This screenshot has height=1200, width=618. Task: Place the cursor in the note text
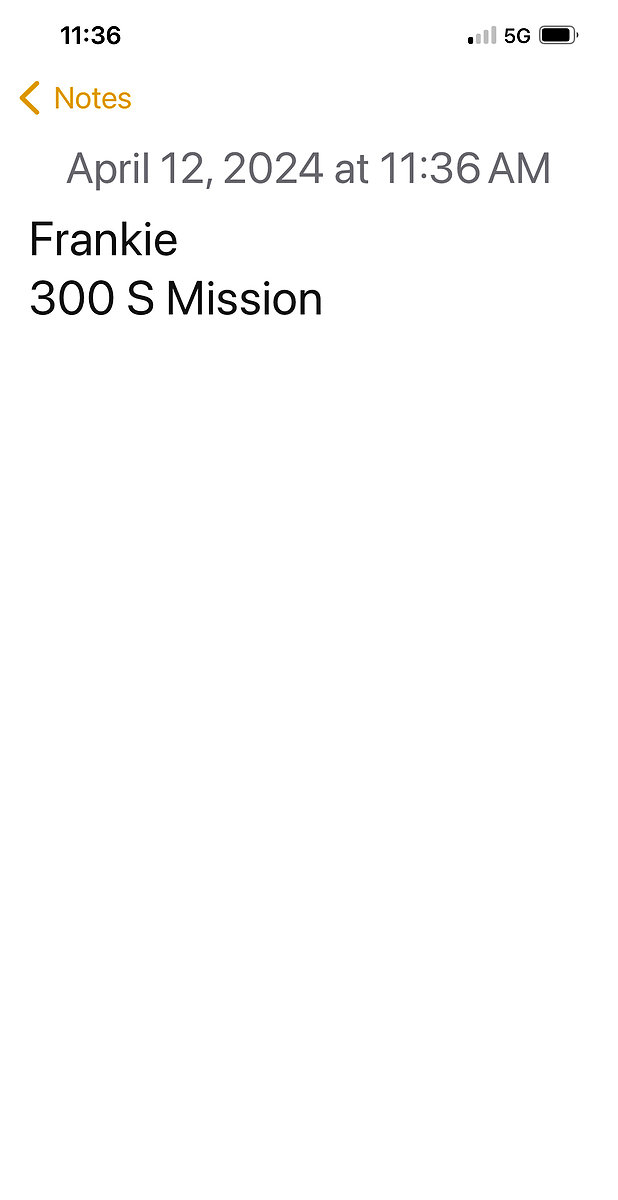click(x=176, y=299)
